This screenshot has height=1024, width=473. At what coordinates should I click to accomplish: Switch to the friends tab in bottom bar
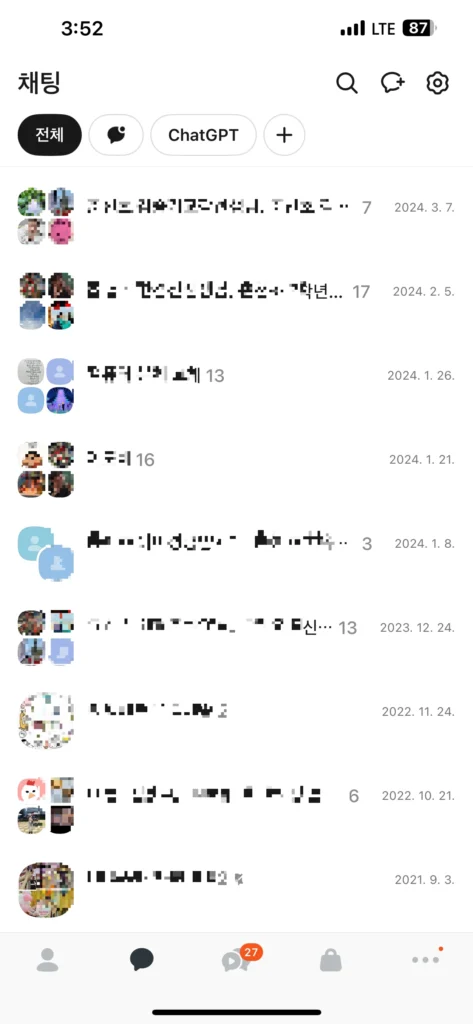(47, 959)
